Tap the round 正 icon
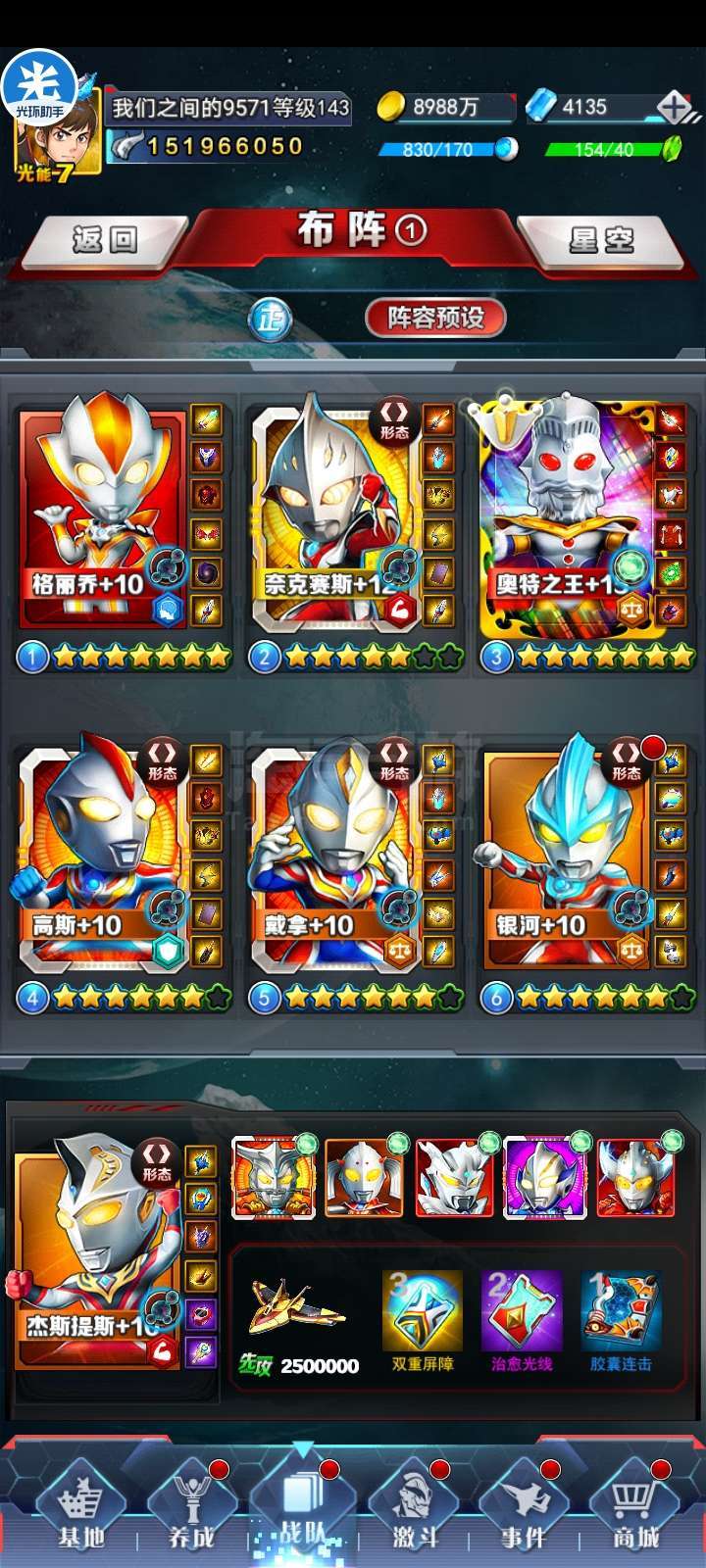706x1568 pixels. [270, 318]
